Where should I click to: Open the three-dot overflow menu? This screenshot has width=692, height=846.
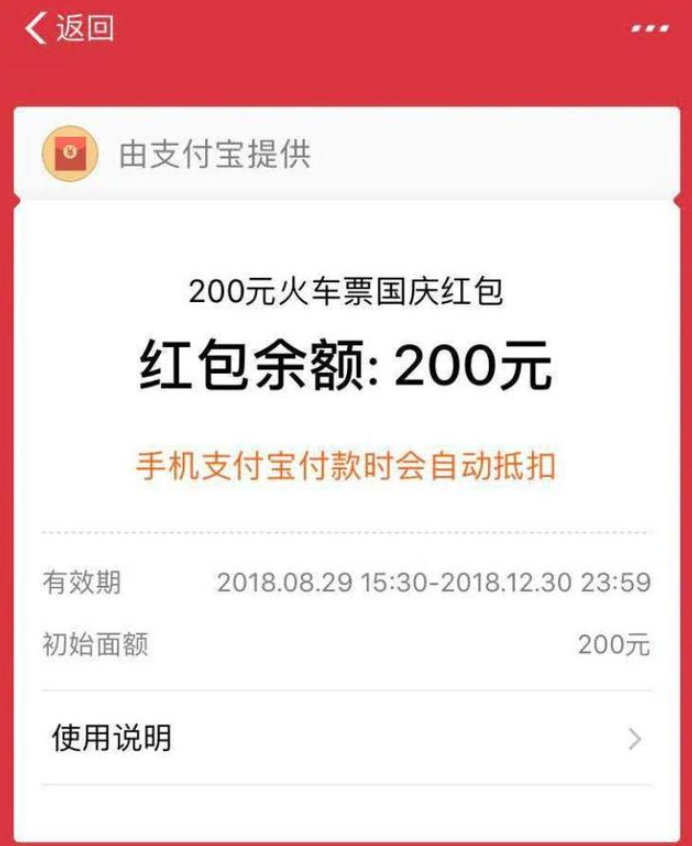click(649, 29)
